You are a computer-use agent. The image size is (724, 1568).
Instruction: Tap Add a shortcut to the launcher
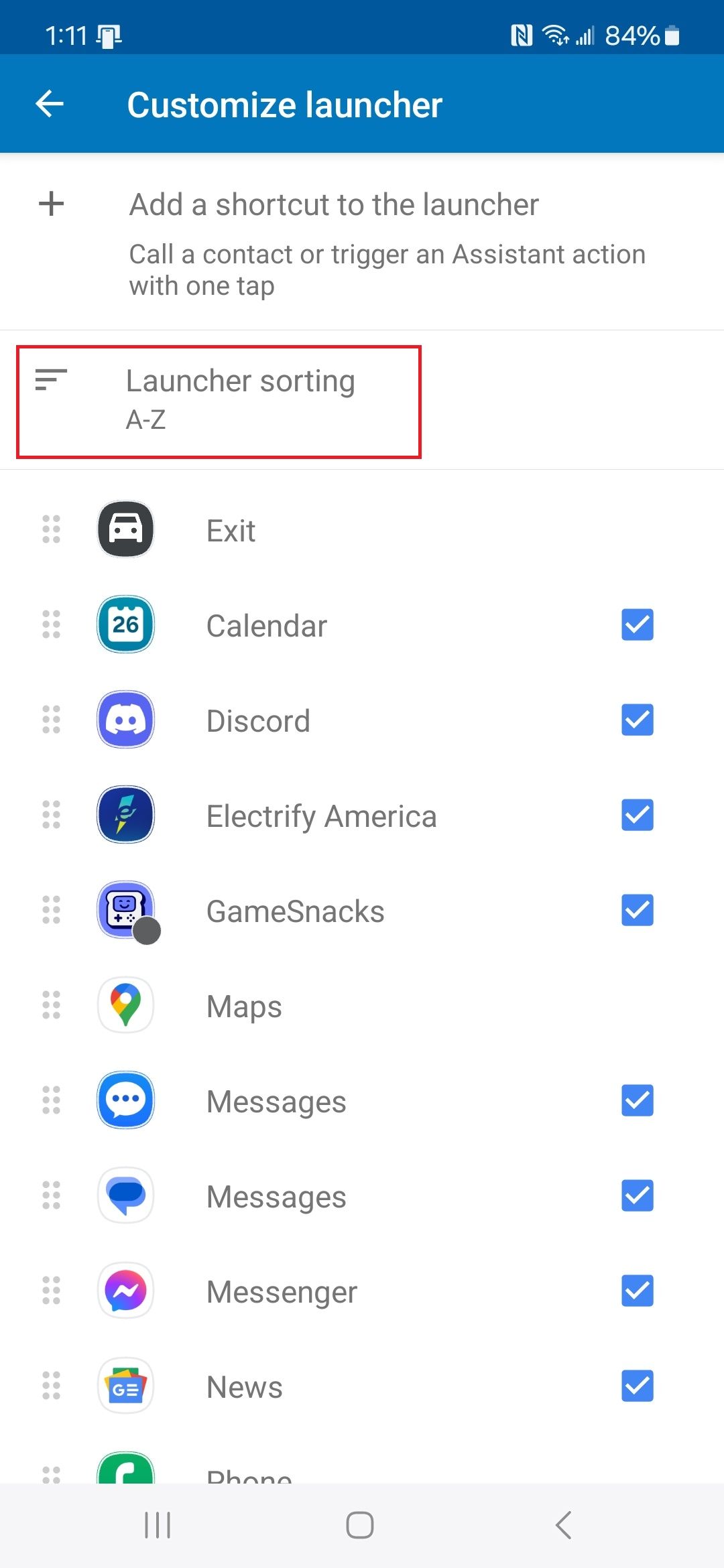333,204
